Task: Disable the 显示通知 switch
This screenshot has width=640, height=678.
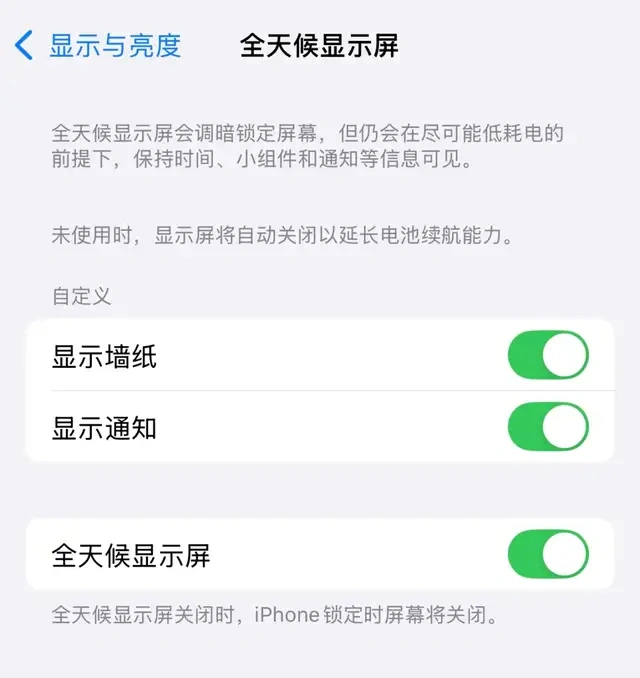Action: tap(547, 428)
